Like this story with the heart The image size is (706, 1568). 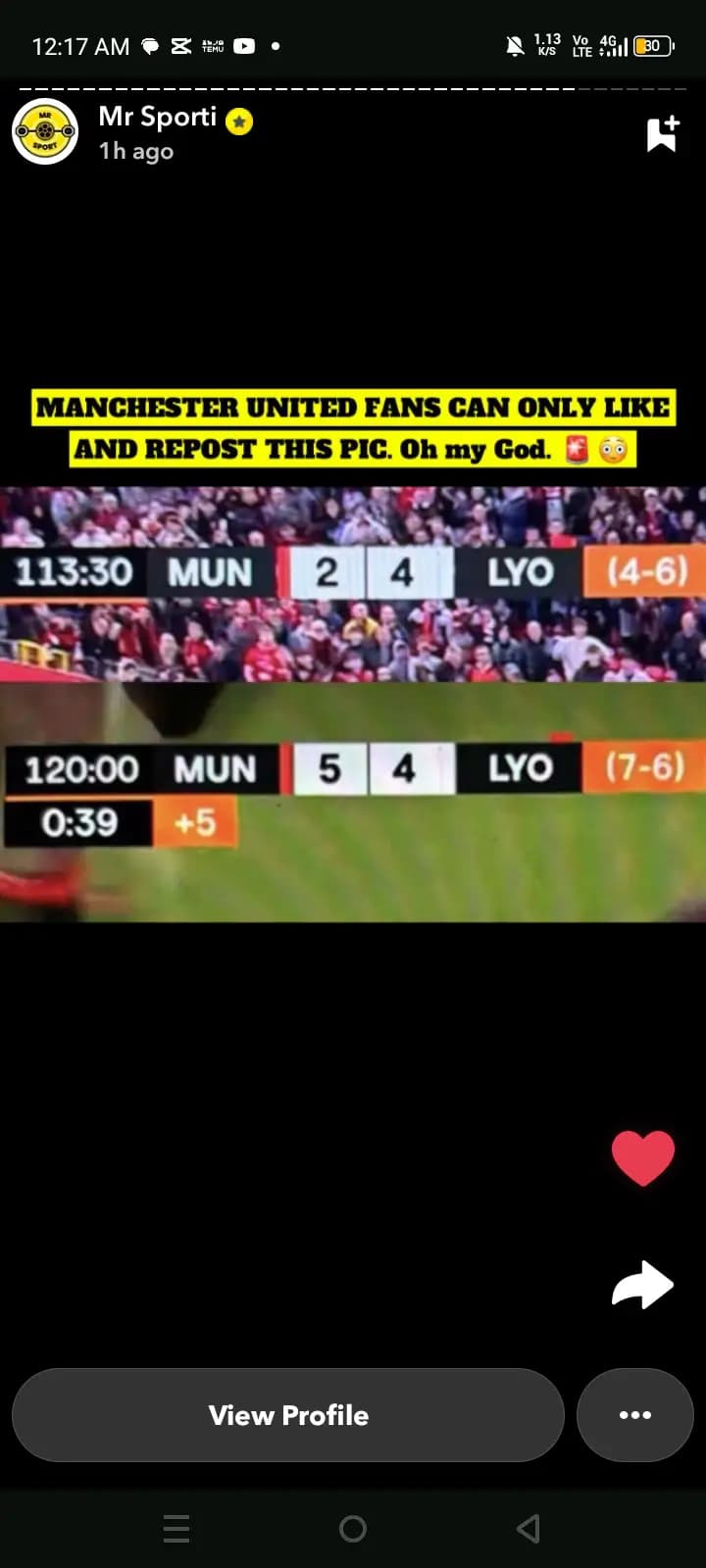point(642,1157)
